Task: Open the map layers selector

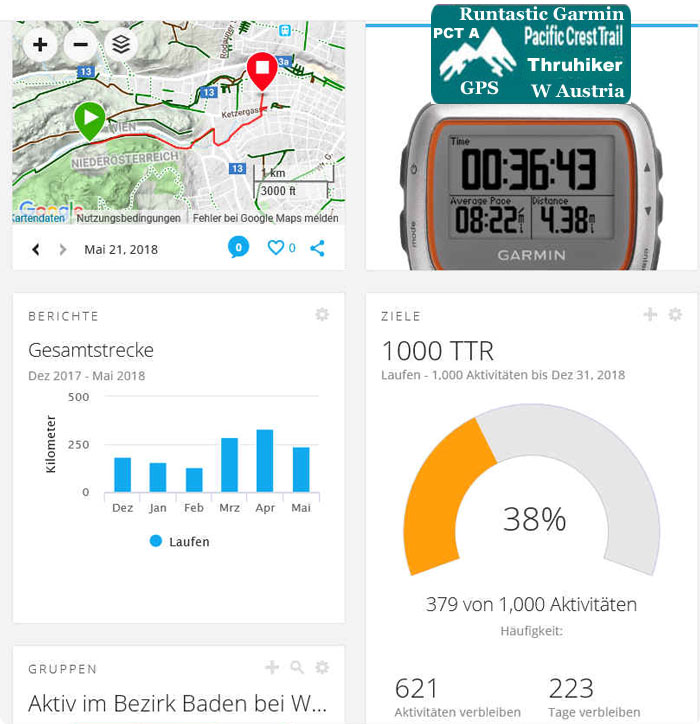Action: tap(121, 45)
